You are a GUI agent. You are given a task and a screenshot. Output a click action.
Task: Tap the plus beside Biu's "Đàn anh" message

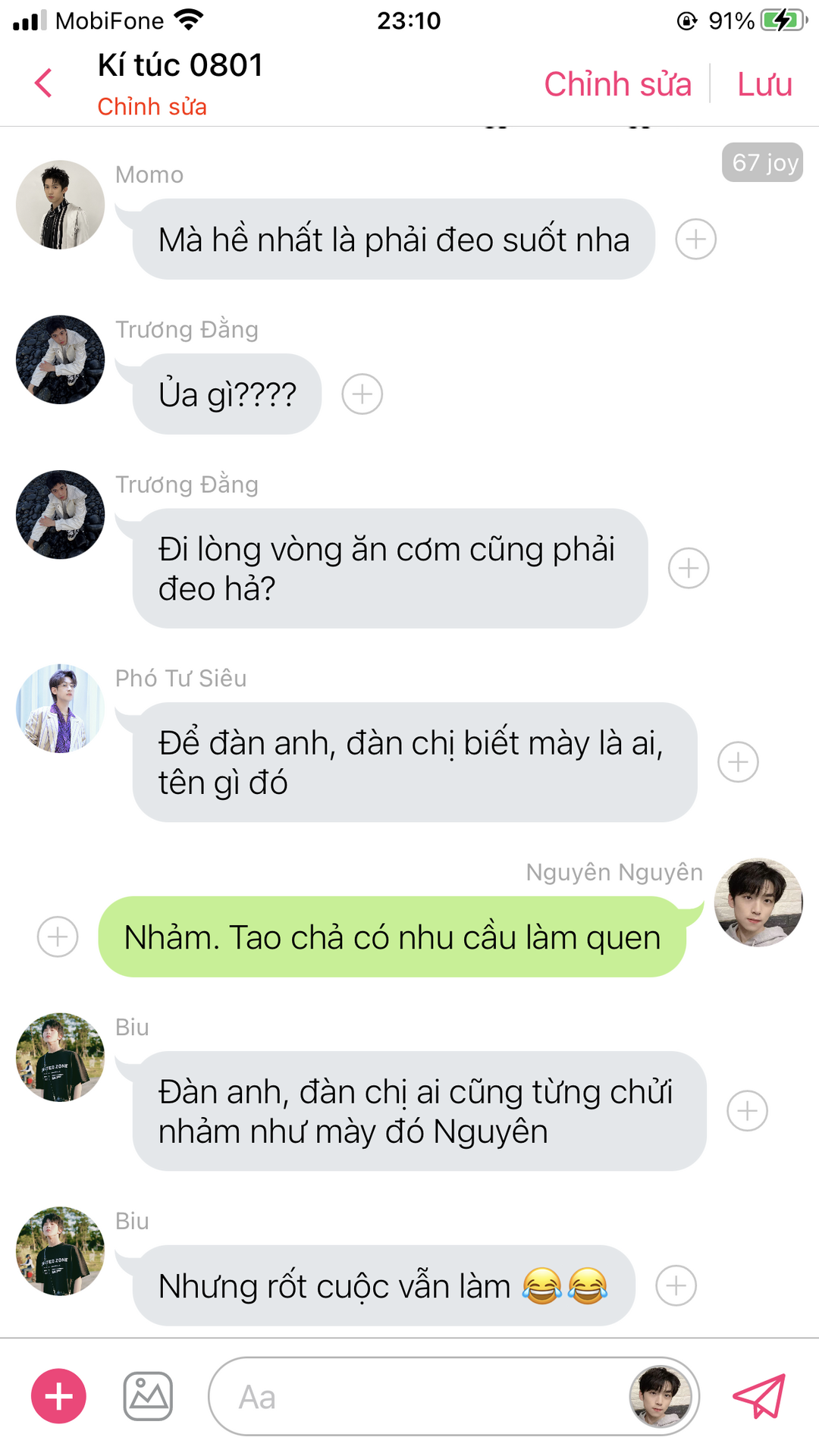point(747,1111)
